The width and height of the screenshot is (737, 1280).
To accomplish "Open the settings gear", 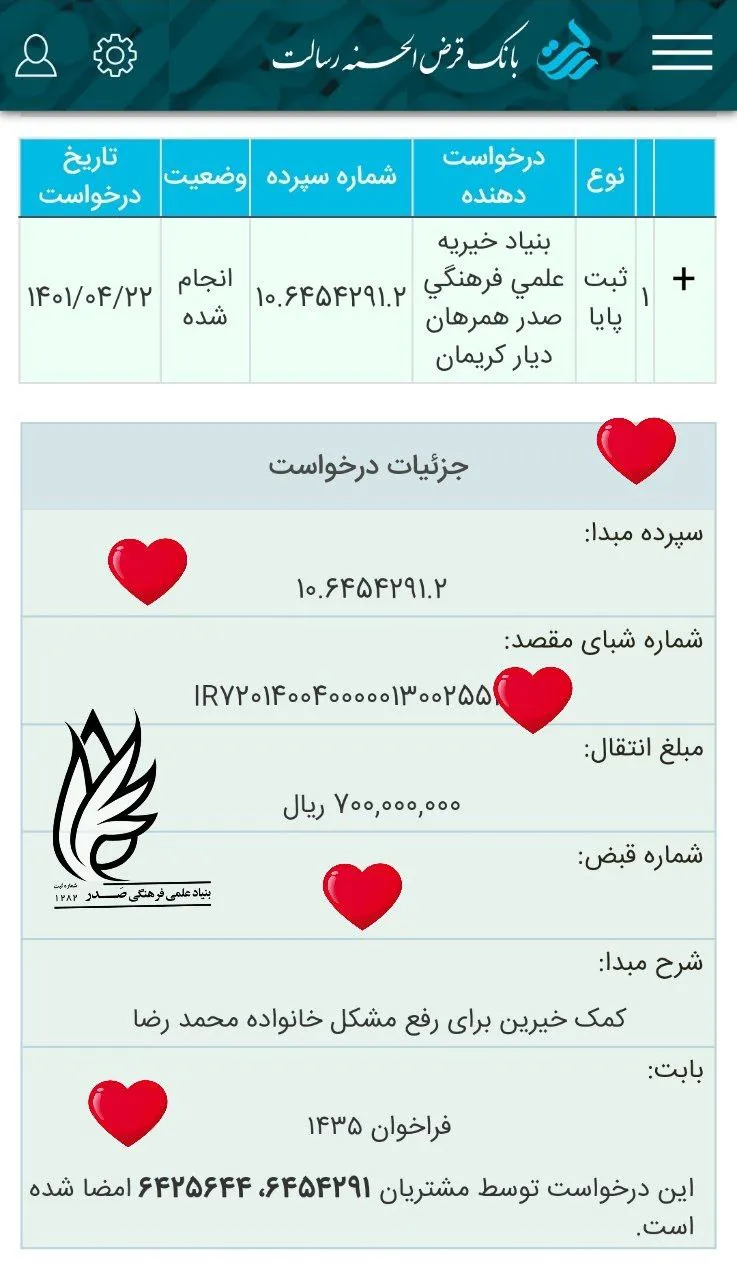I will [x=115, y=55].
